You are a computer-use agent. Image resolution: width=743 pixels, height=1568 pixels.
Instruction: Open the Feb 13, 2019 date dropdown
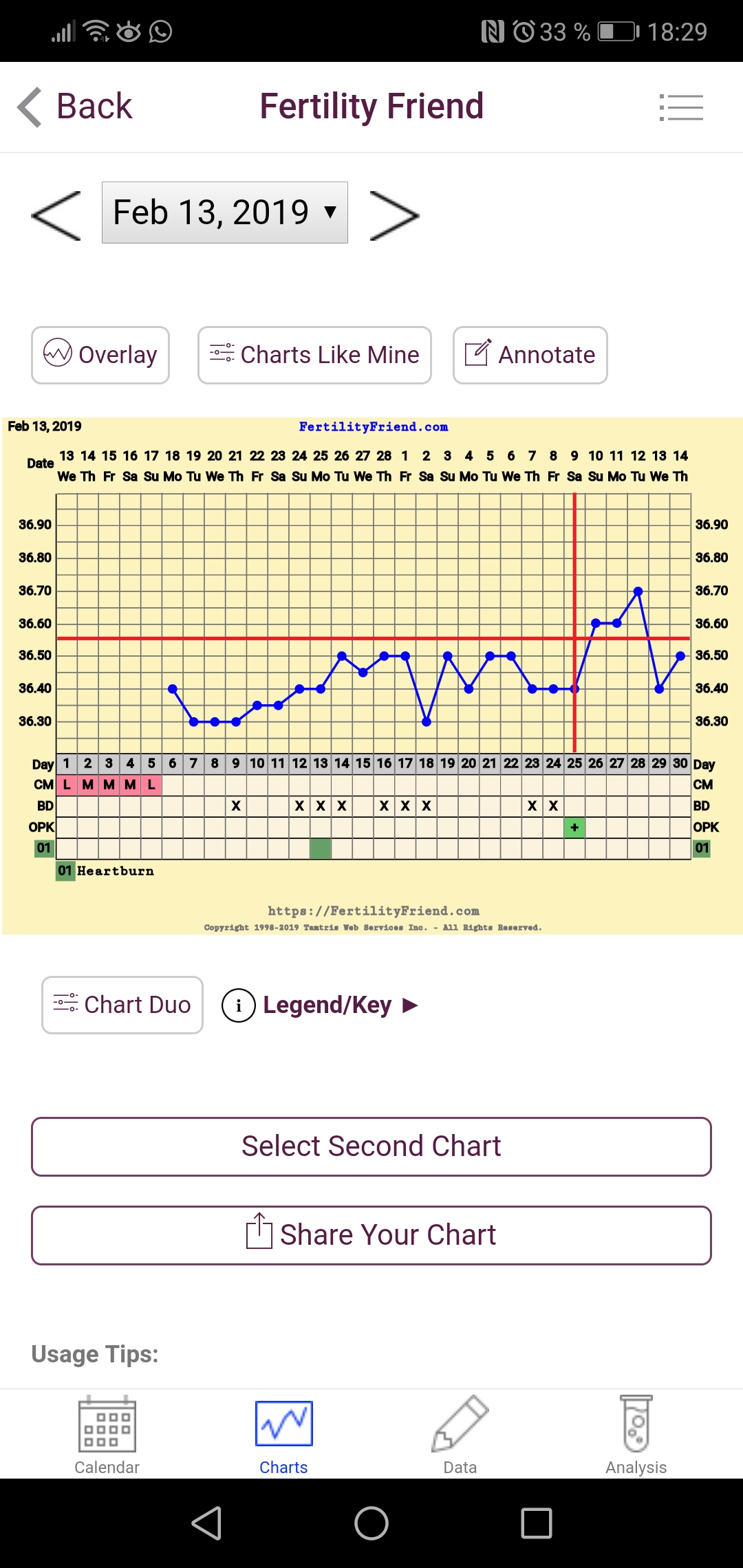click(225, 213)
